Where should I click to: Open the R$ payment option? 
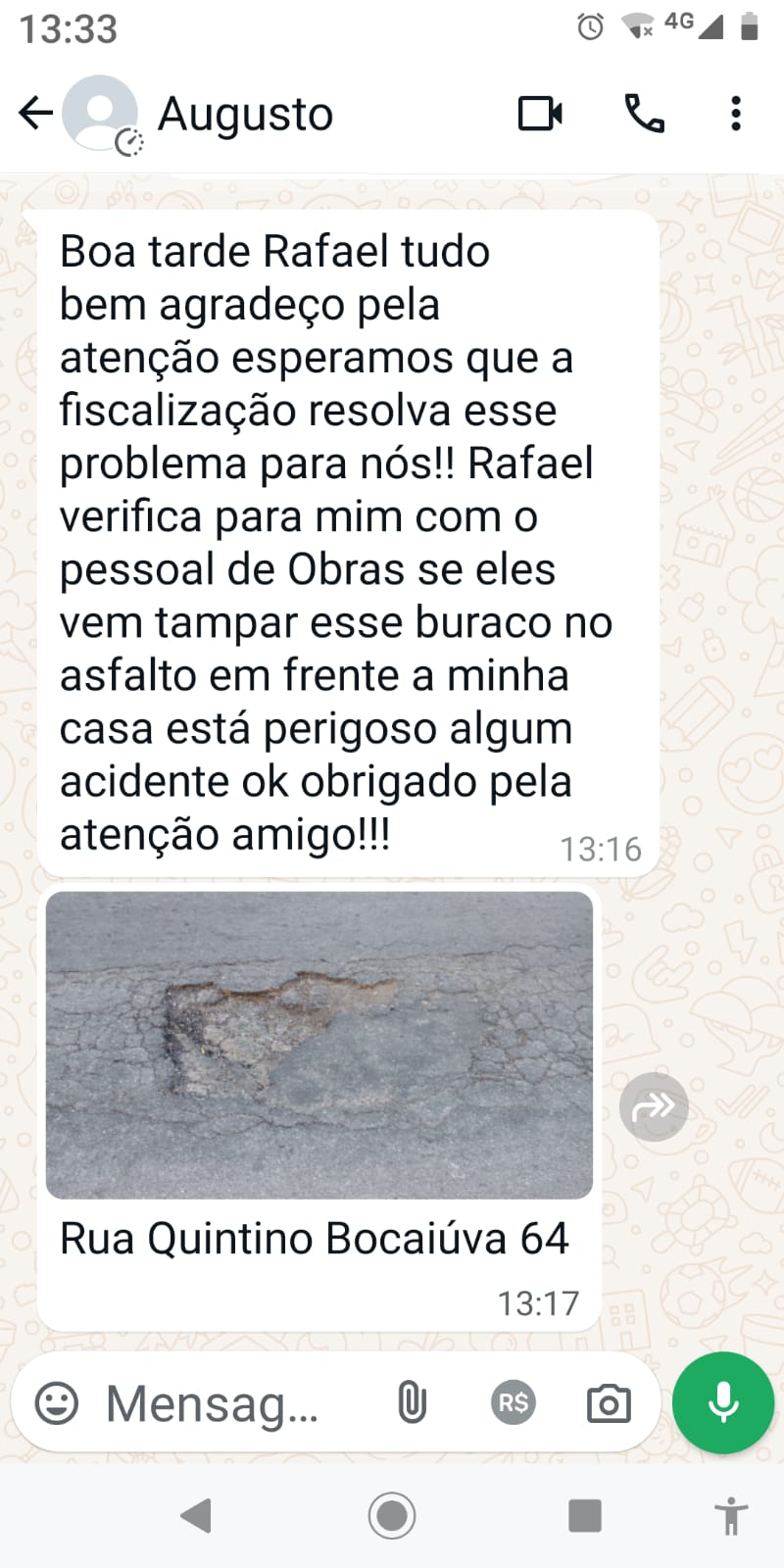click(514, 1403)
